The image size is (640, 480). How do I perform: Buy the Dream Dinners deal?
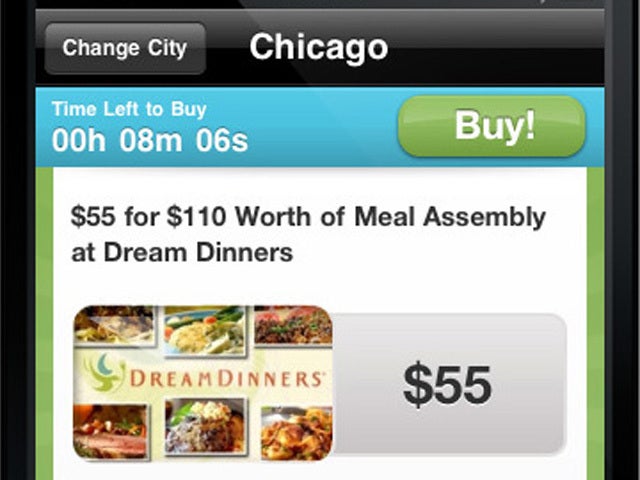pyautogui.click(x=494, y=126)
